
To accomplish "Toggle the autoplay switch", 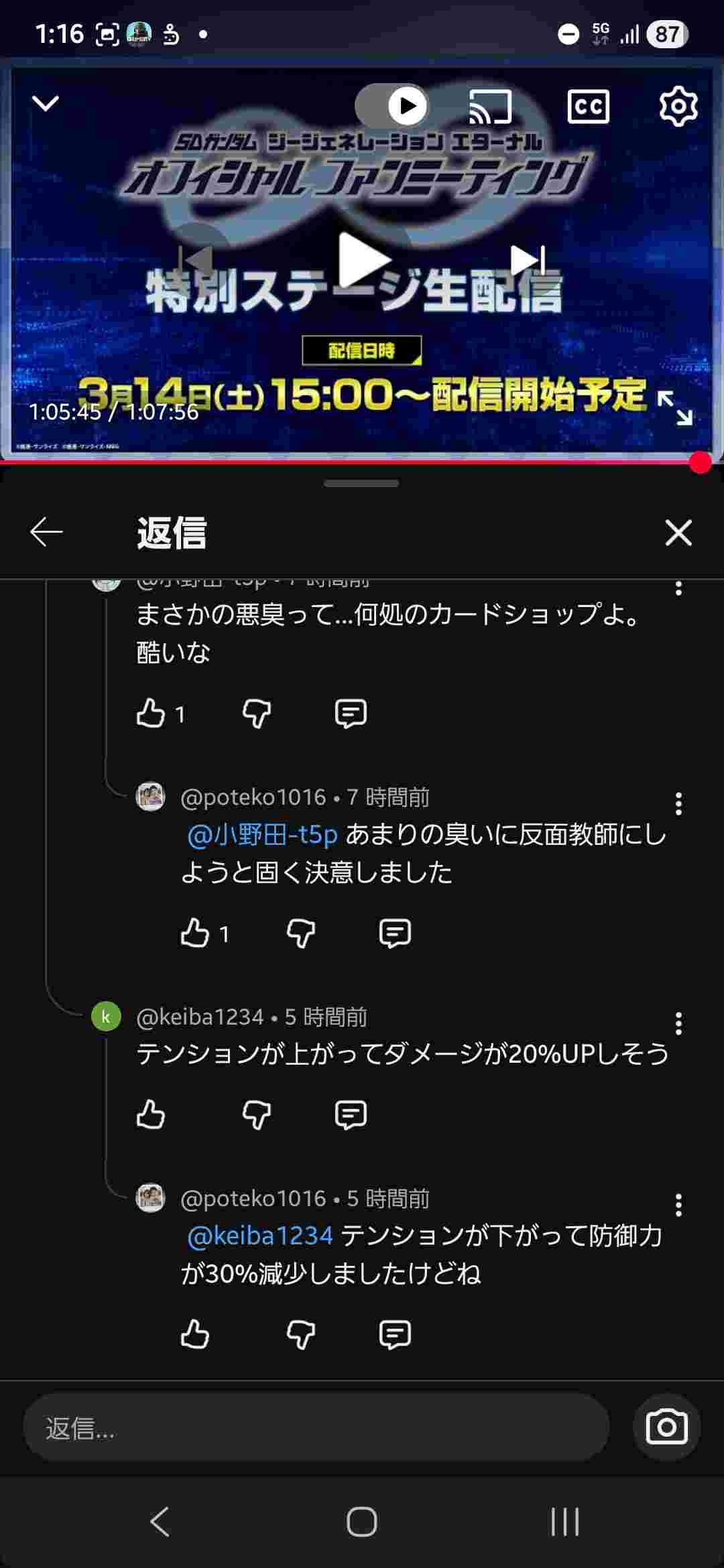I will [x=394, y=106].
